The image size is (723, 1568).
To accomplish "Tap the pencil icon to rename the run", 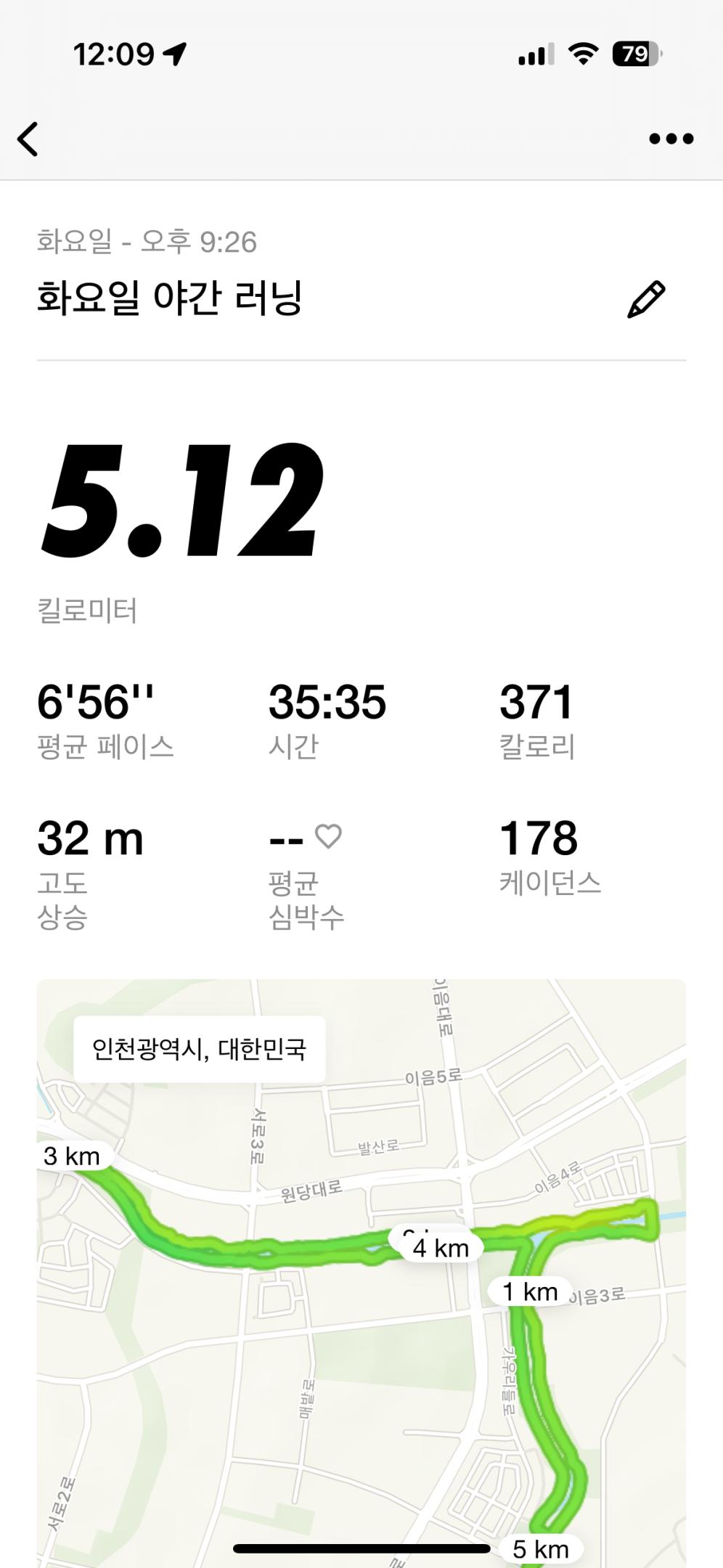I will (647, 296).
